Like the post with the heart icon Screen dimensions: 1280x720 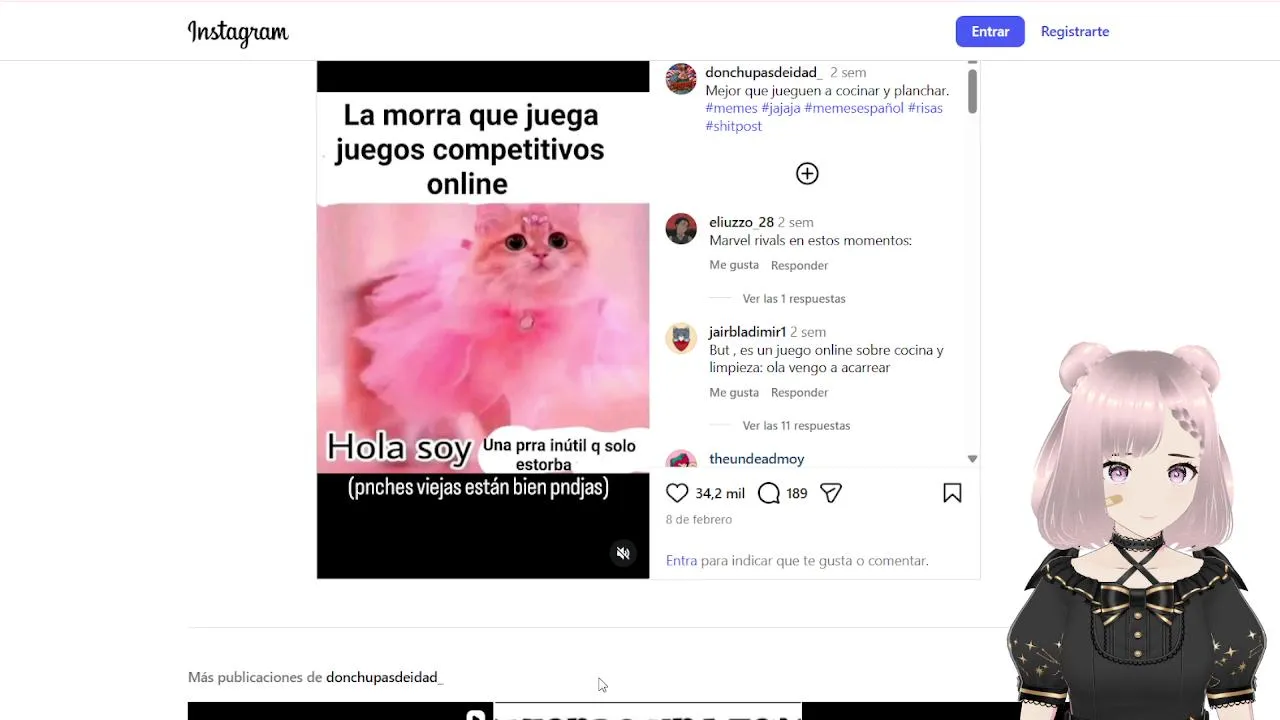677,493
